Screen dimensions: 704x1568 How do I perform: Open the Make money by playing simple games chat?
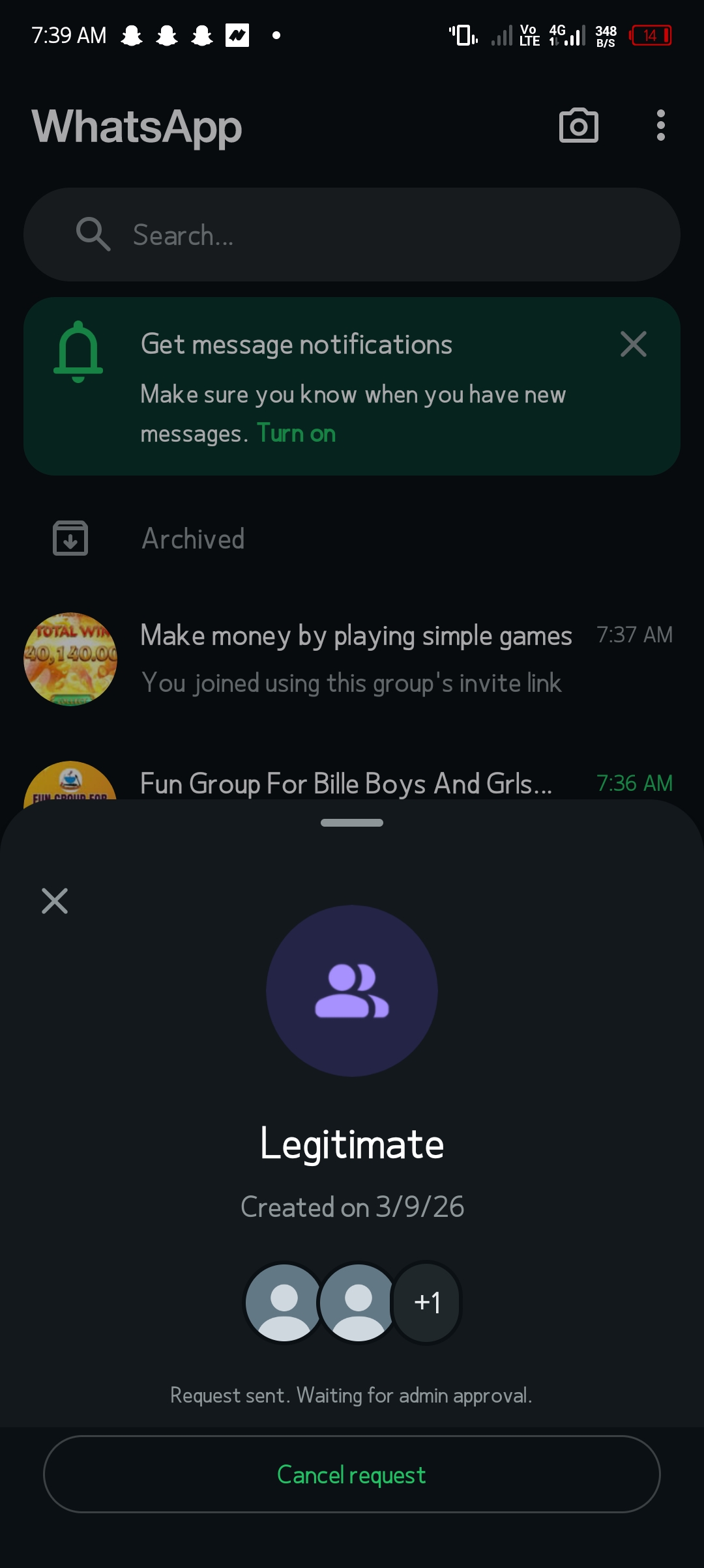[355, 658]
